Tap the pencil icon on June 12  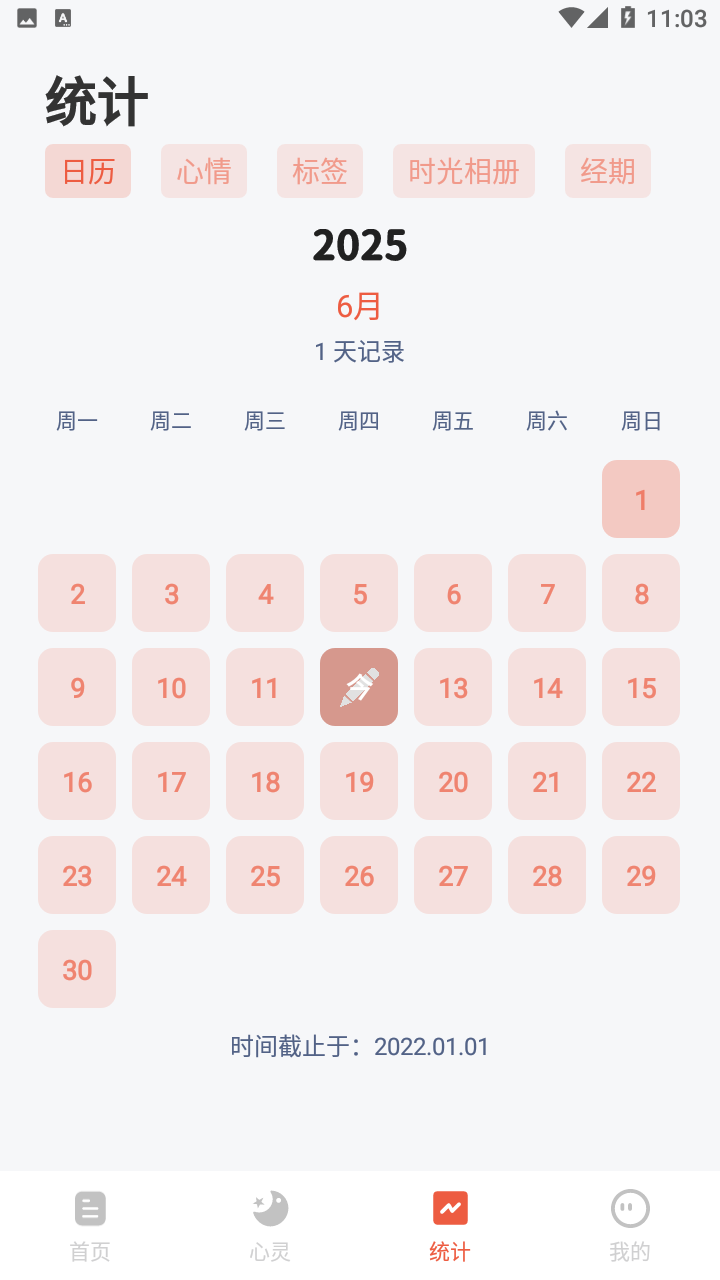358,687
